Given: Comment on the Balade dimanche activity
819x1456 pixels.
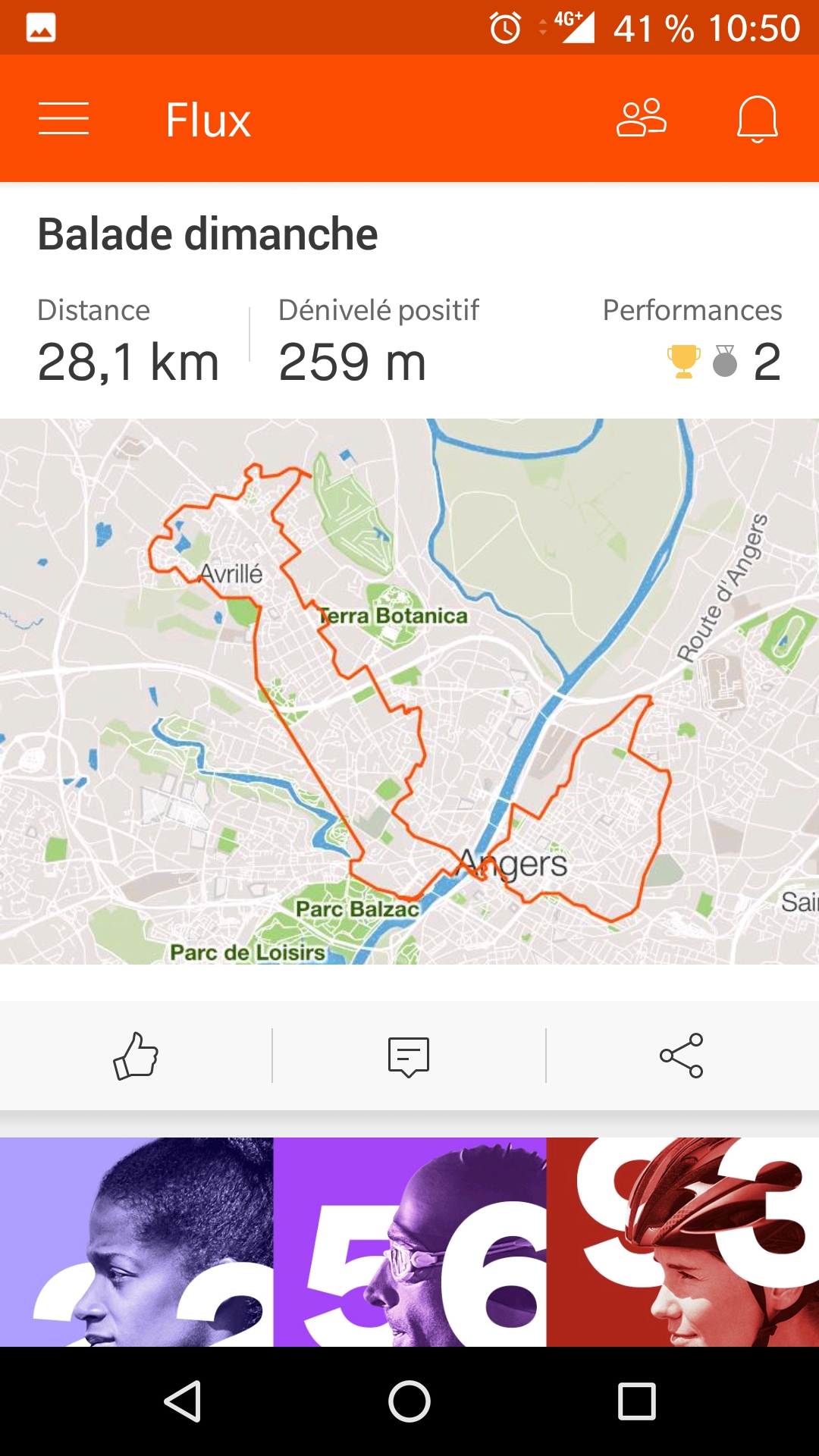Looking at the screenshot, I should click(x=409, y=1056).
